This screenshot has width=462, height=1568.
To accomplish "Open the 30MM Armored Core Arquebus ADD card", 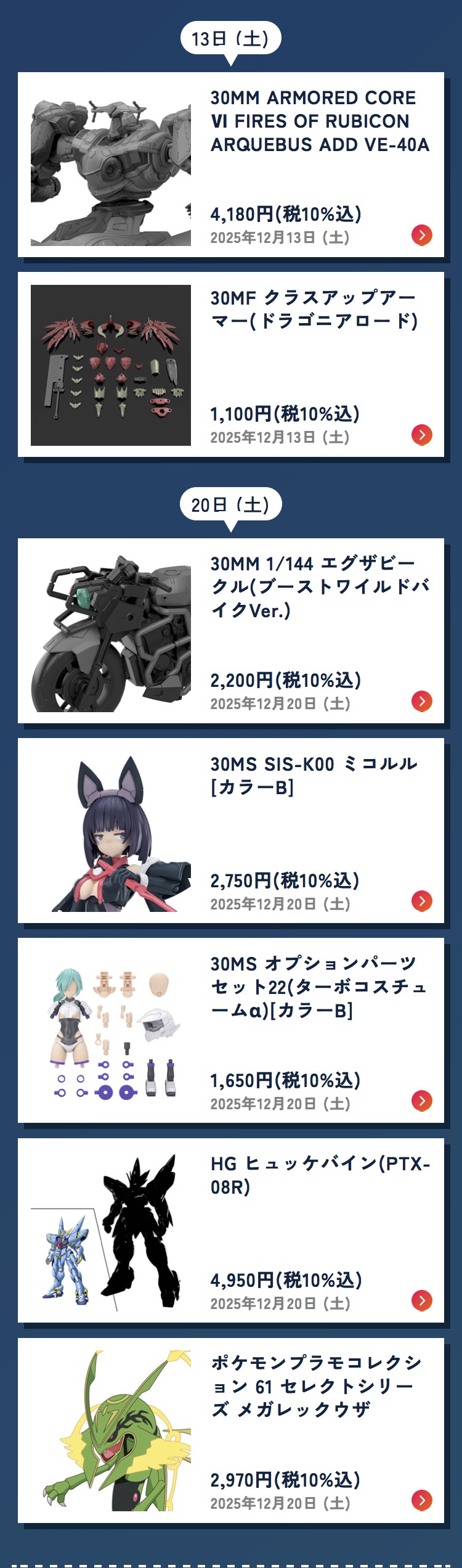I will [x=231, y=165].
